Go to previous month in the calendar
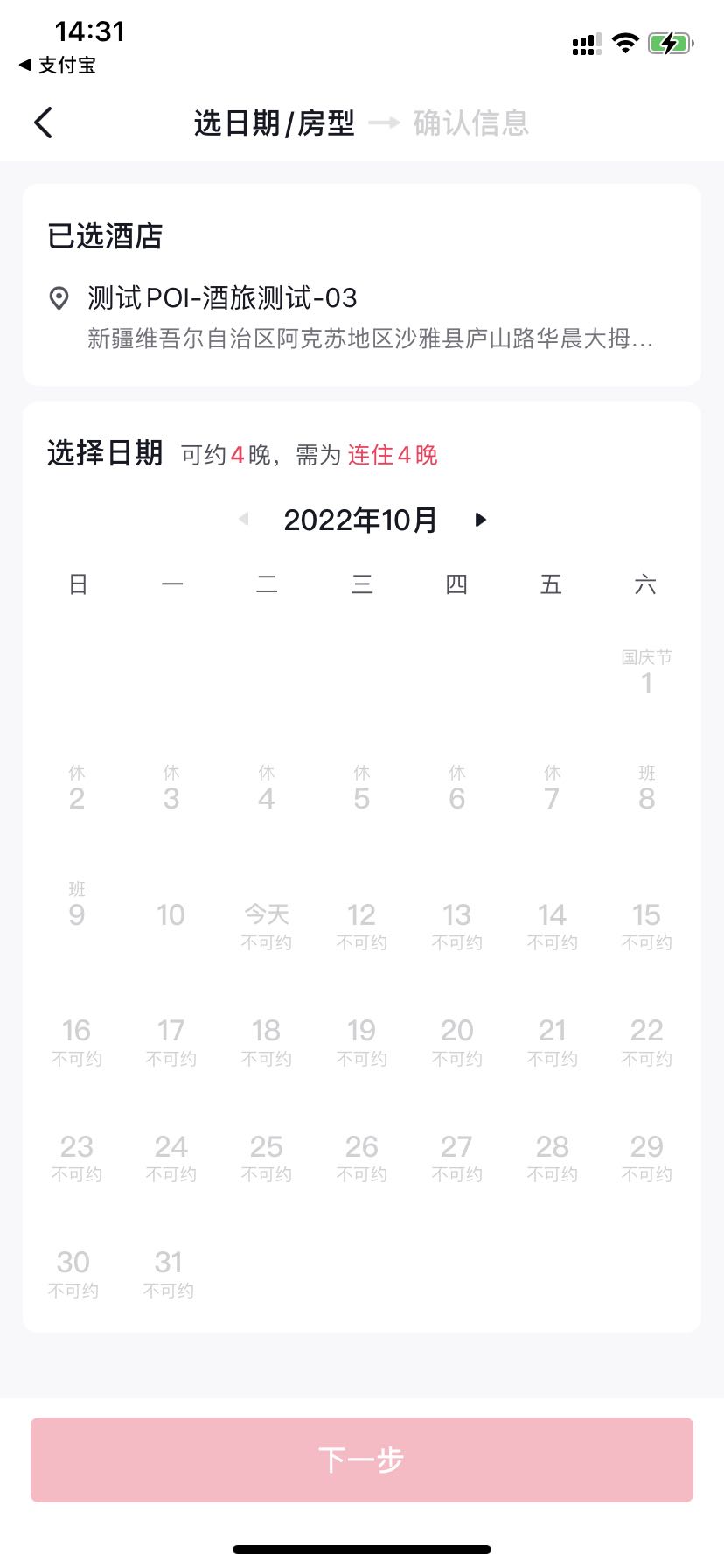This screenshot has height=1568, width=724. pyautogui.click(x=244, y=520)
